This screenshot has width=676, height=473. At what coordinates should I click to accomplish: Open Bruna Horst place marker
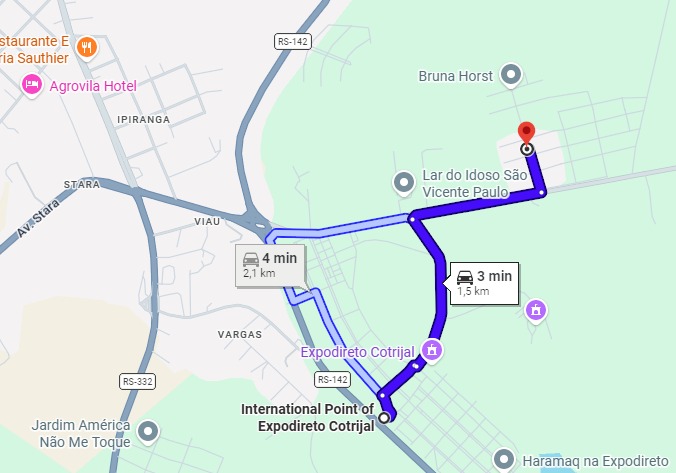[512, 75]
